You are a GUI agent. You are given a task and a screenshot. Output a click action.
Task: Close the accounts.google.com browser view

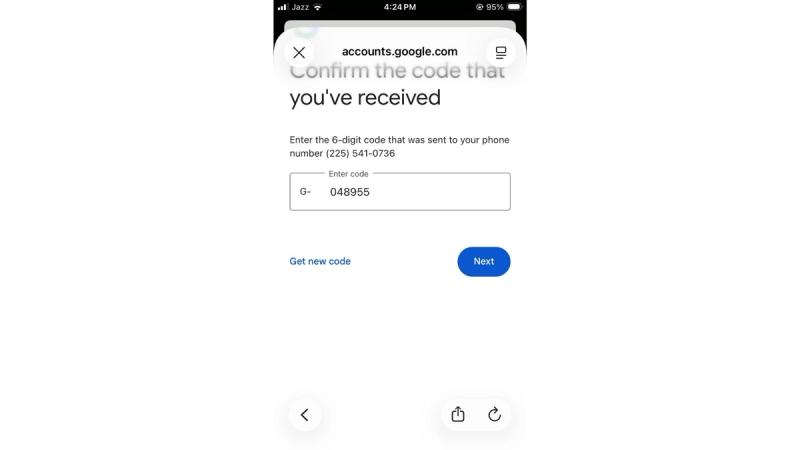tap(299, 52)
